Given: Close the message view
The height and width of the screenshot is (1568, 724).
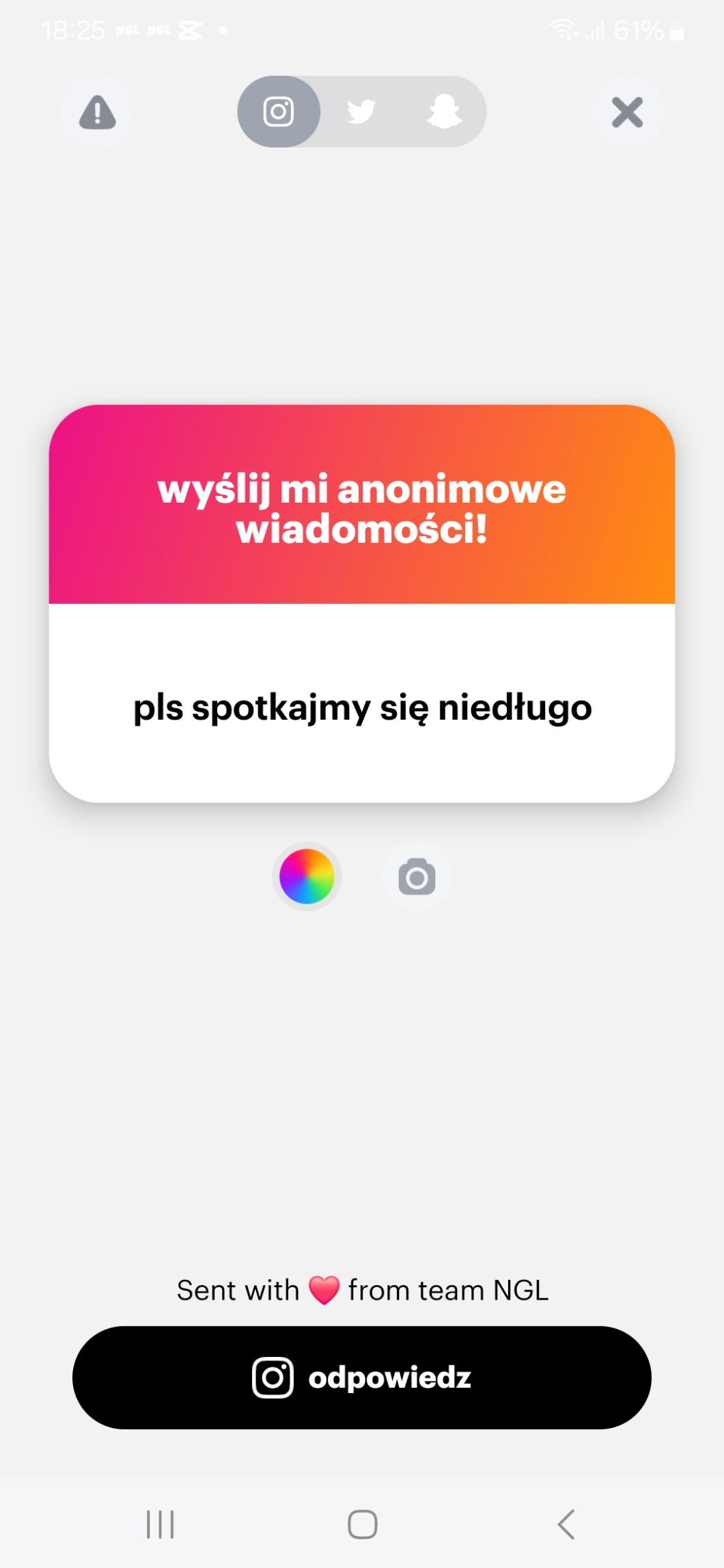Looking at the screenshot, I should [627, 112].
